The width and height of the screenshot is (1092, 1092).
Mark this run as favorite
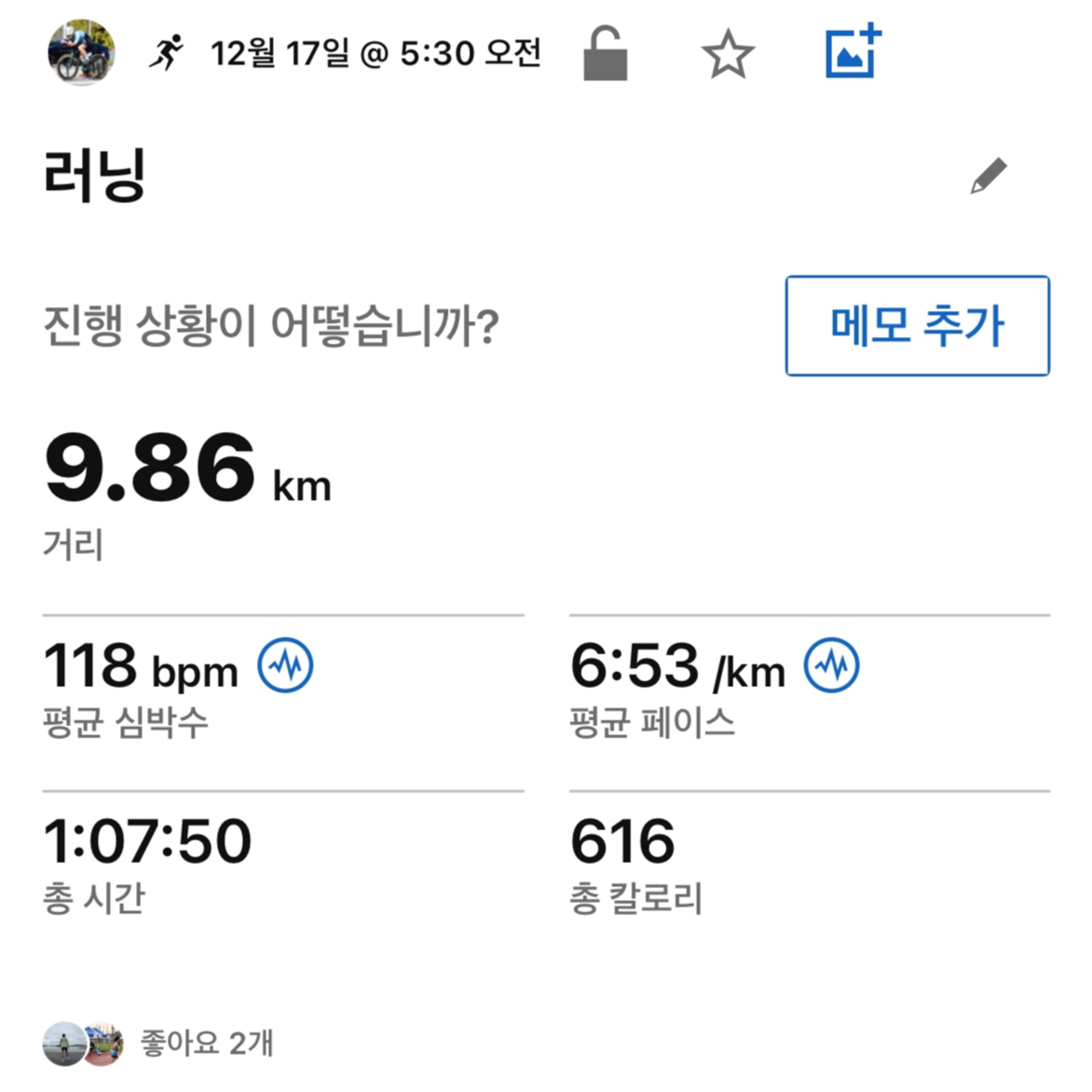tap(728, 54)
